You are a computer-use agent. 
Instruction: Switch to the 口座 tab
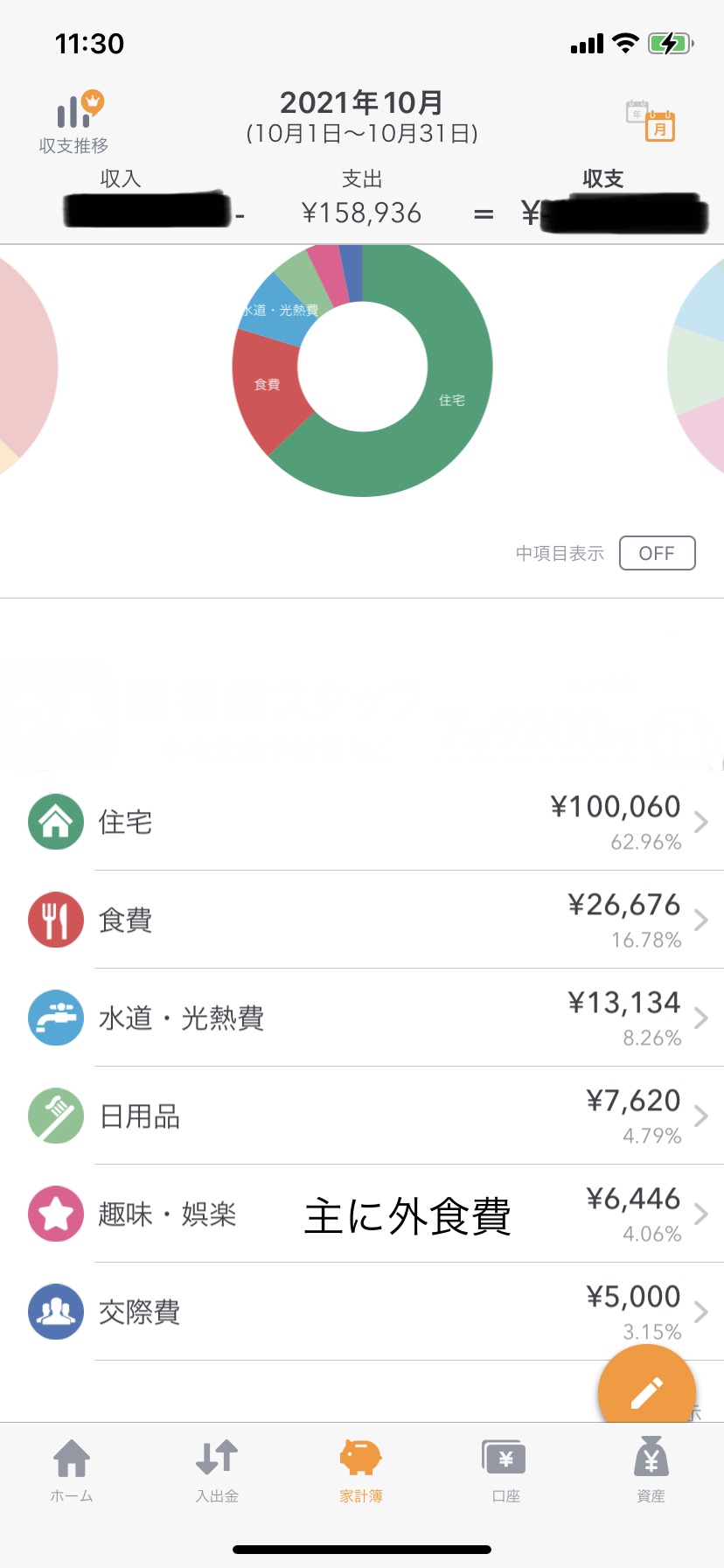tap(505, 1470)
